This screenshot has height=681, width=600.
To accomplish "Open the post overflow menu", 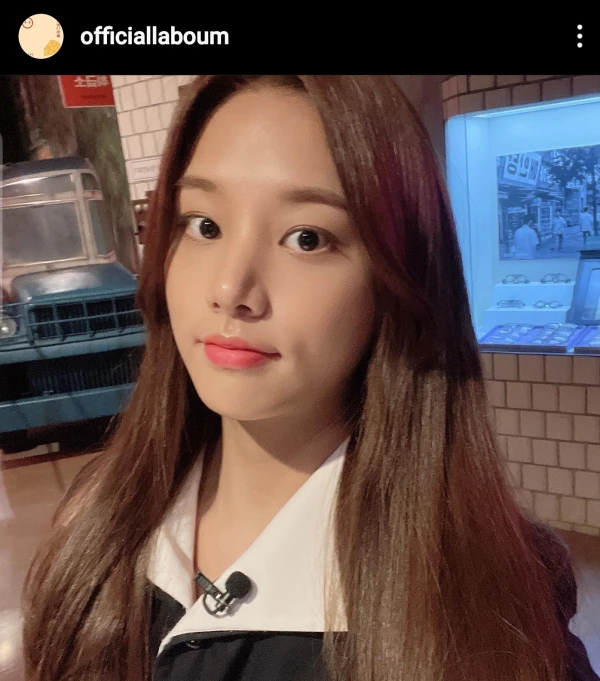I will pos(579,37).
